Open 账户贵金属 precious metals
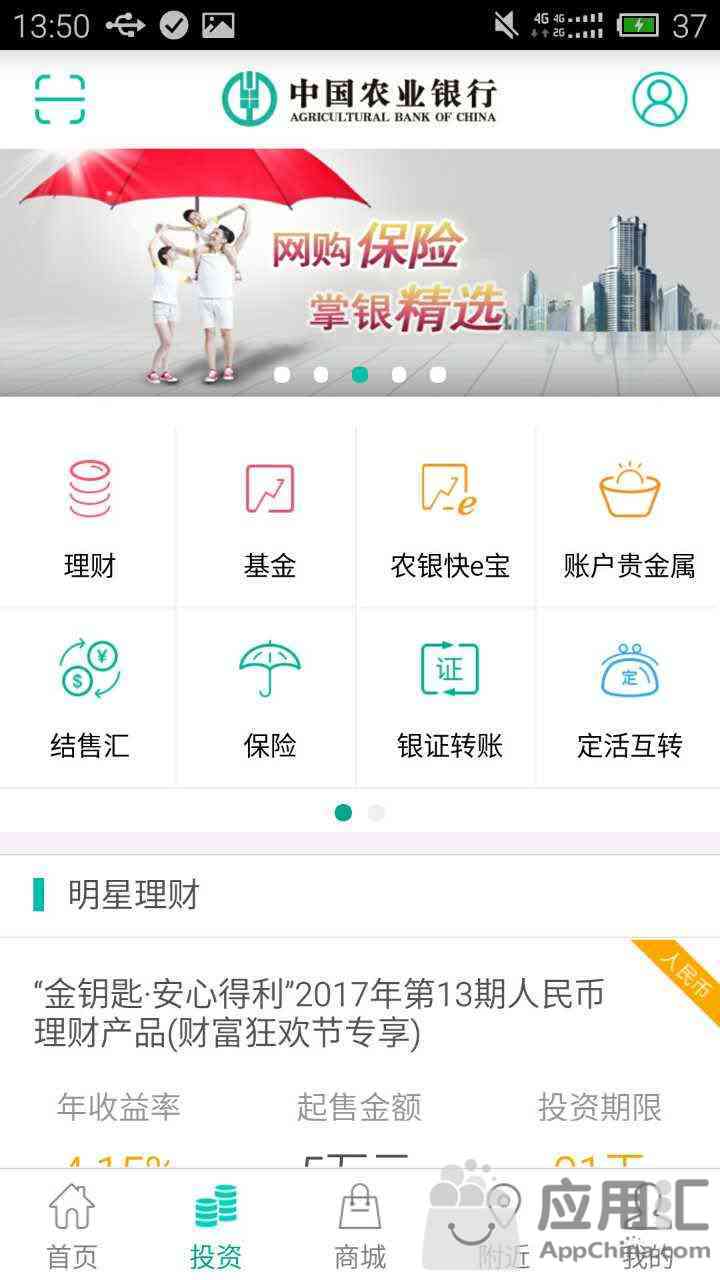 click(x=629, y=517)
